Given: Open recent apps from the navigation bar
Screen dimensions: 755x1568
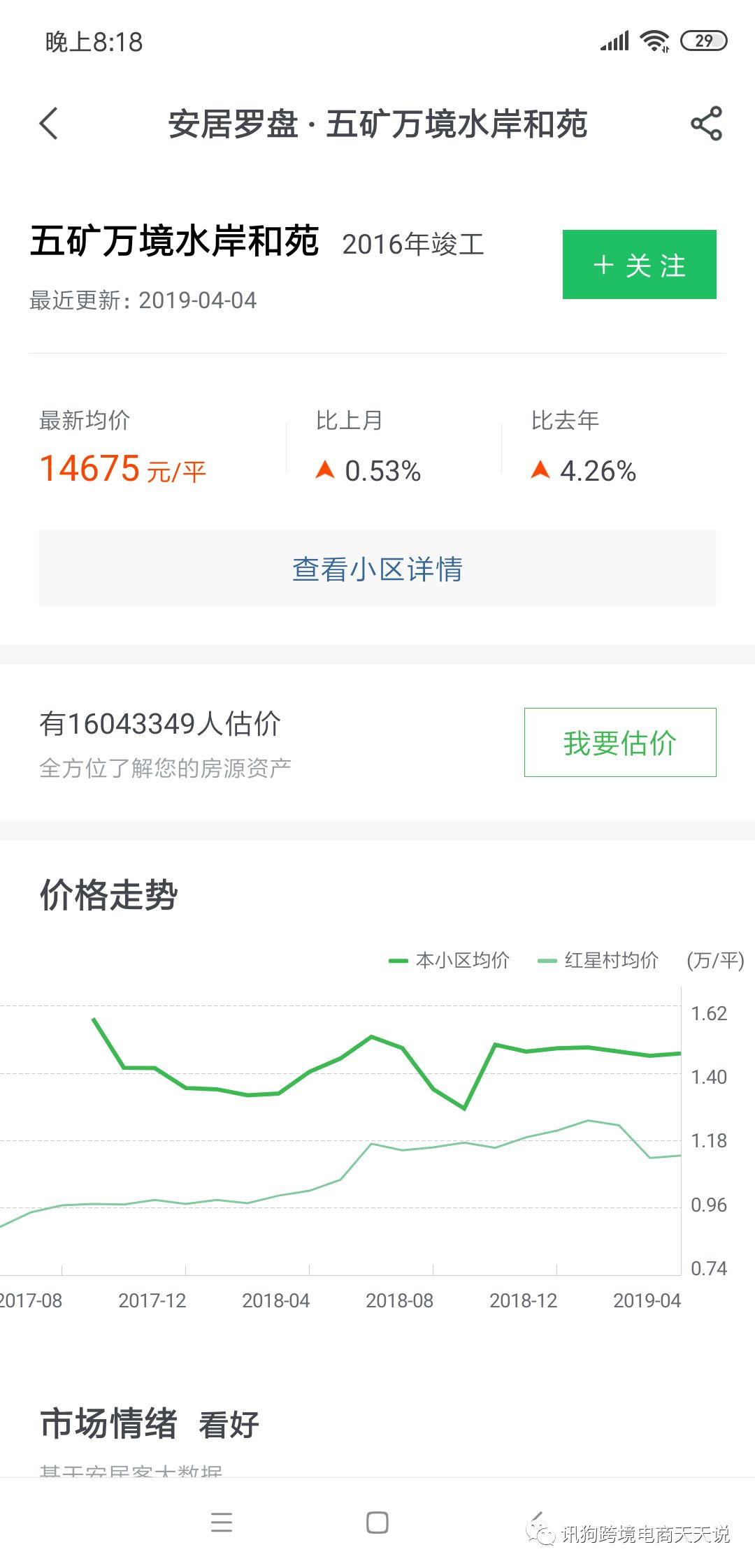Looking at the screenshot, I should click(222, 1523).
